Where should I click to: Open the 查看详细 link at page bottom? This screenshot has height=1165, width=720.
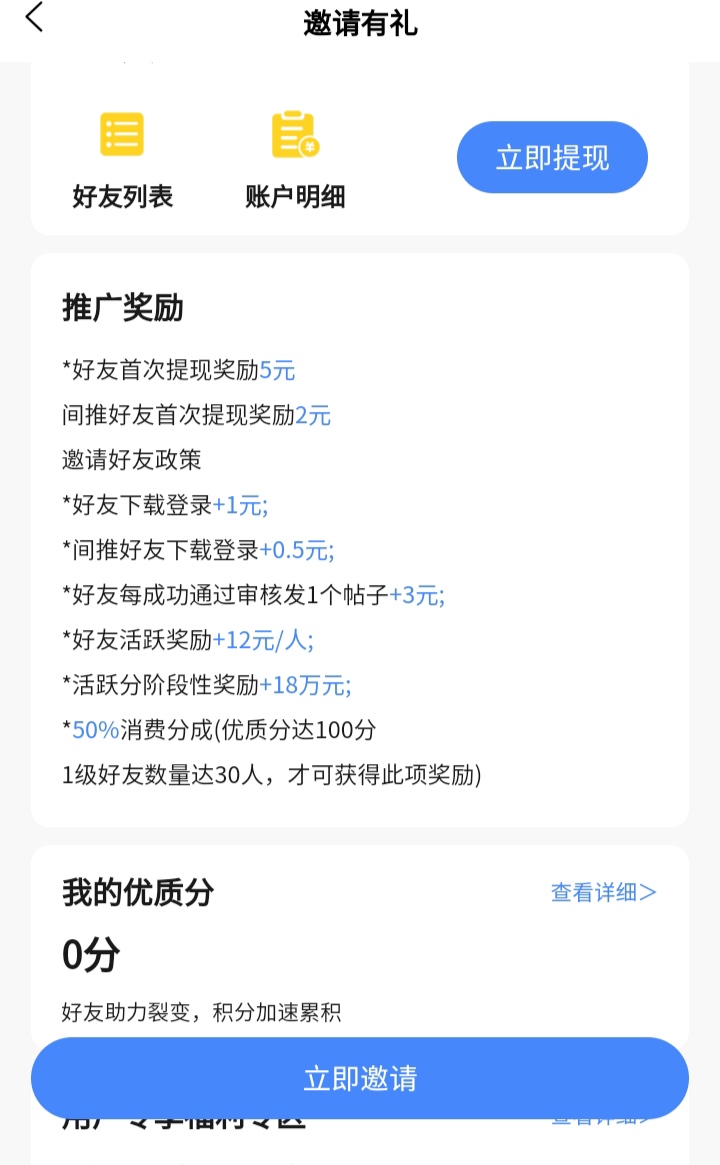[x=602, y=1122]
